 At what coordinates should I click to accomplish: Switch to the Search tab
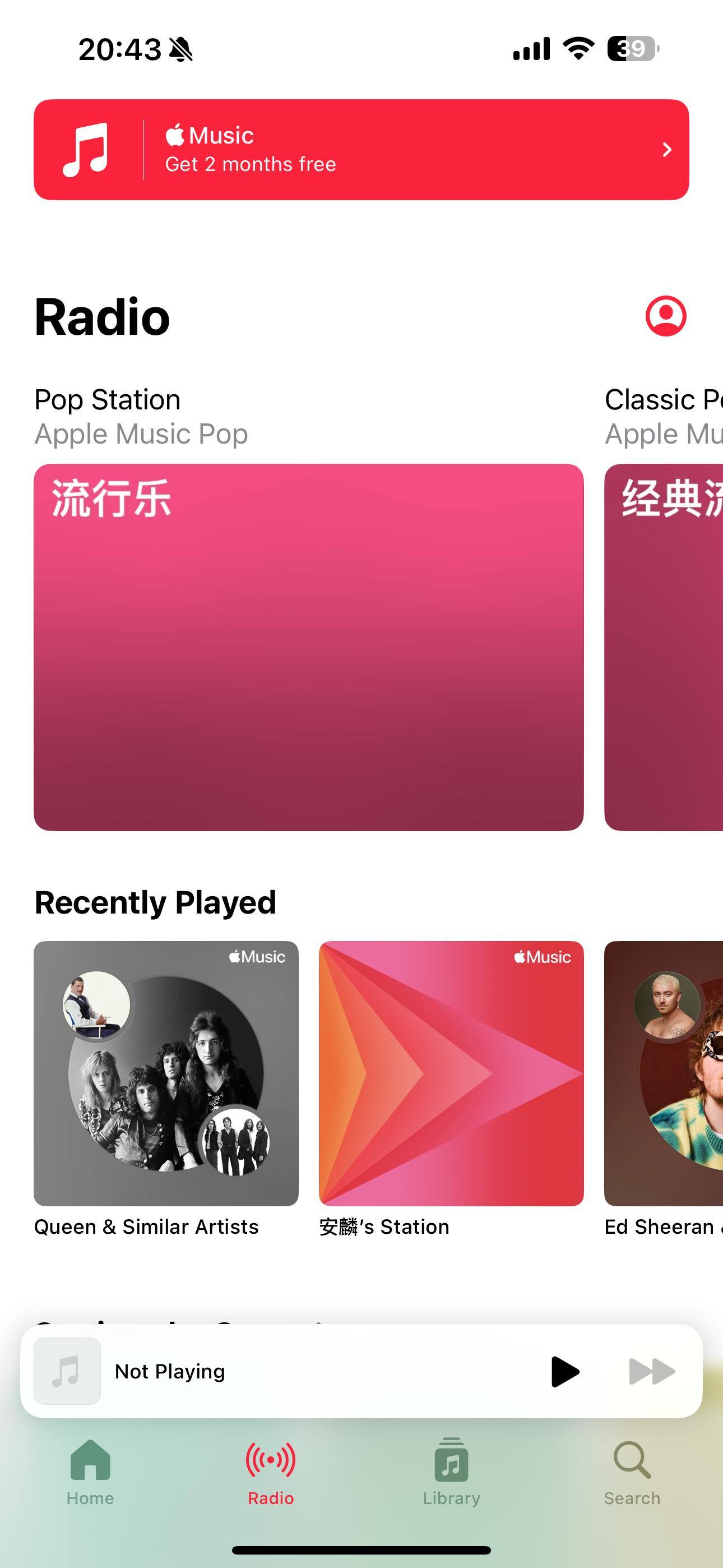pyautogui.click(x=632, y=1471)
